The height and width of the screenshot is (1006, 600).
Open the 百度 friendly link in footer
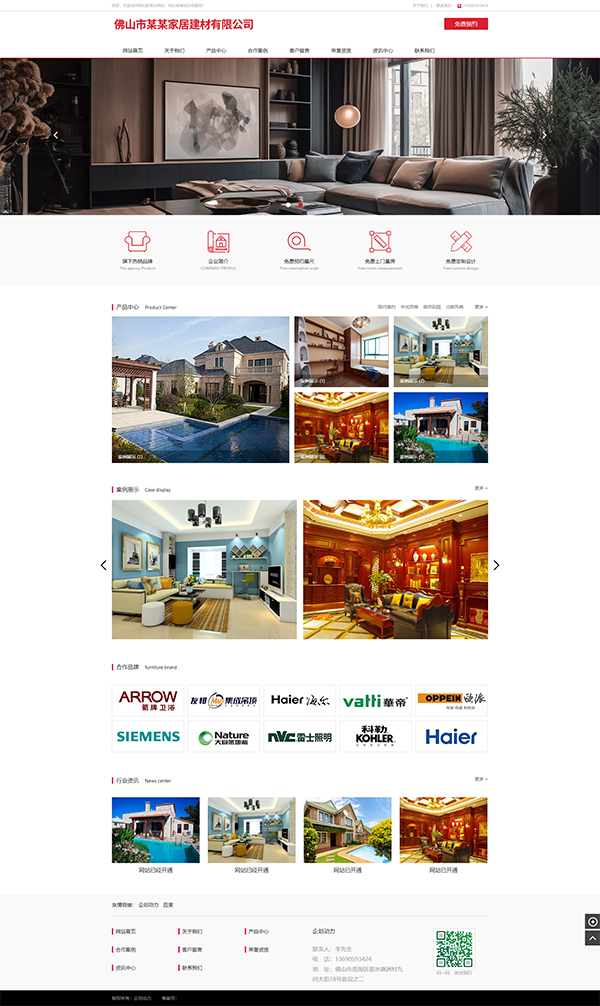pyautogui.click(x=168, y=904)
